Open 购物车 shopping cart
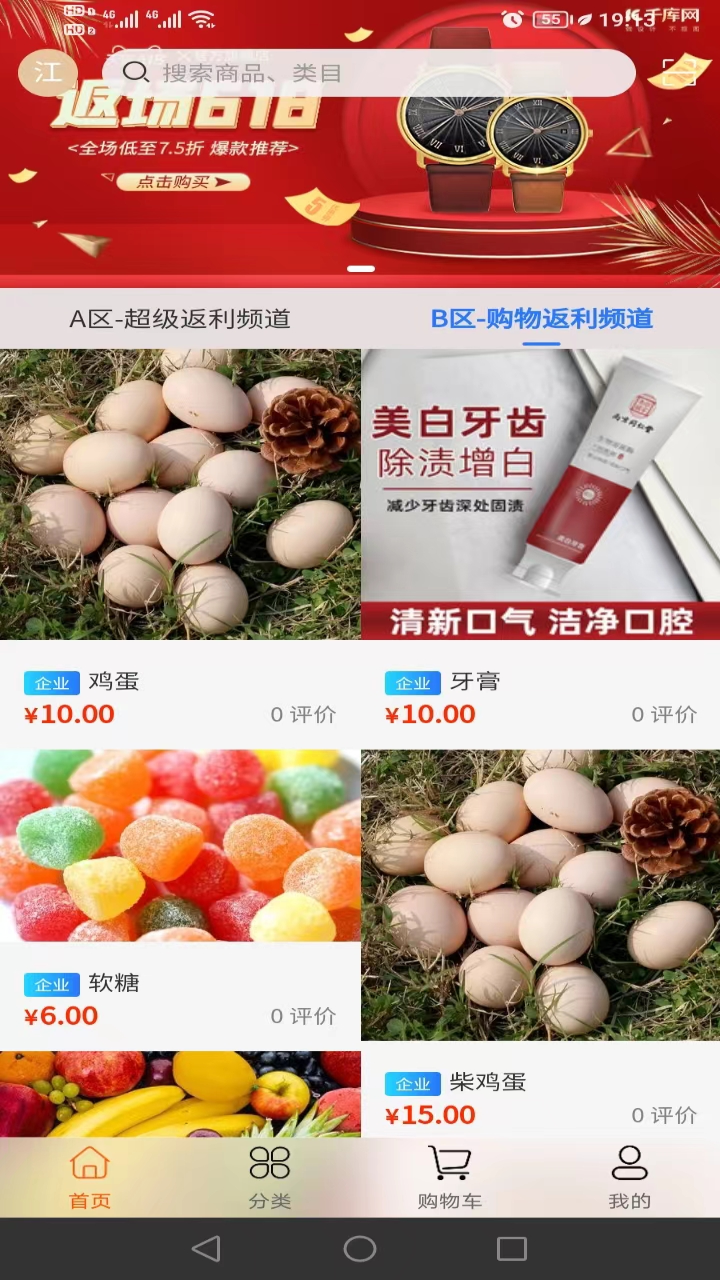 click(450, 1177)
